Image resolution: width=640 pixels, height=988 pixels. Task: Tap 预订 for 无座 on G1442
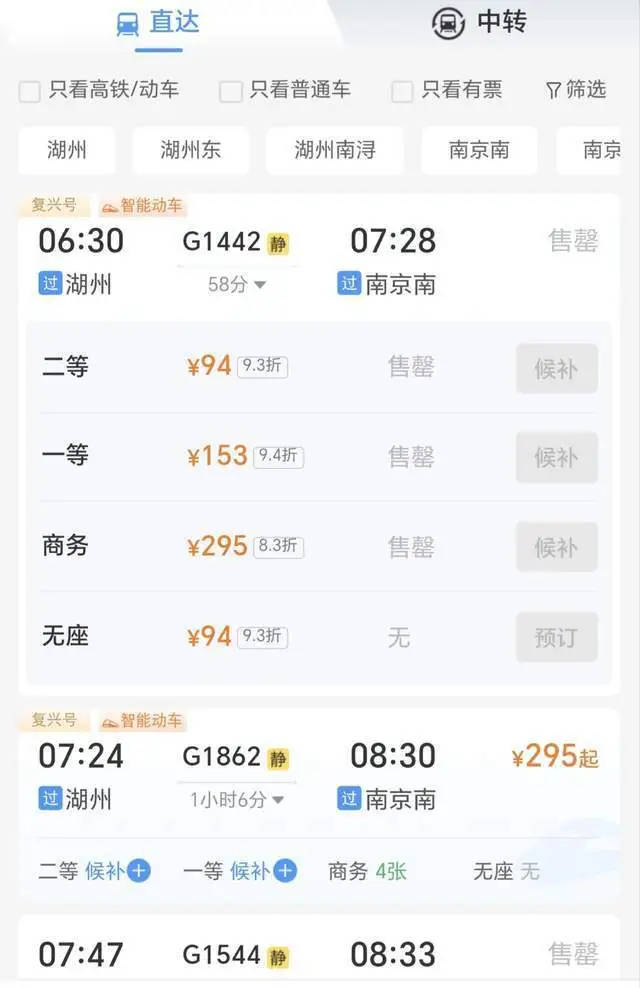pos(556,637)
